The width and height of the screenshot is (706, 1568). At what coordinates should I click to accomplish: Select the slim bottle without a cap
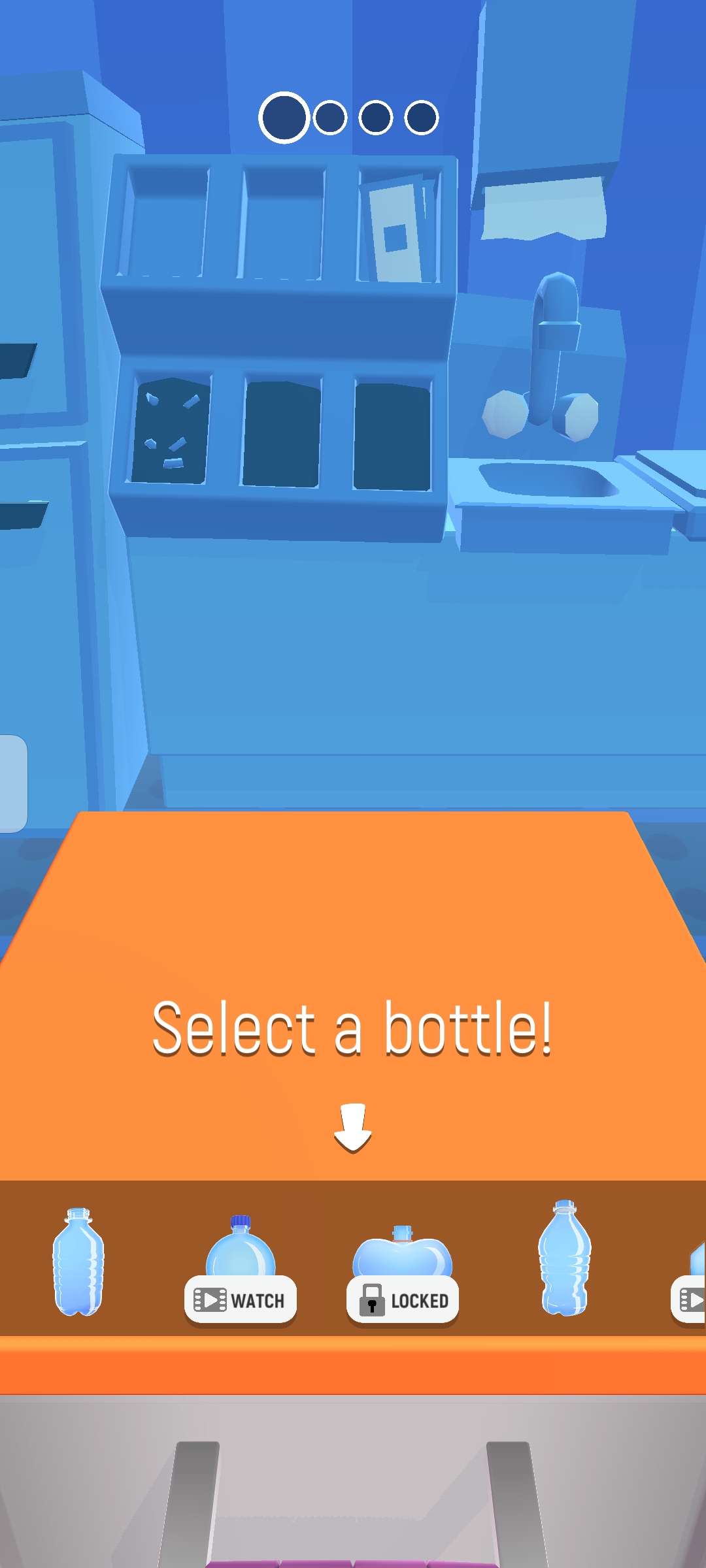78,1262
